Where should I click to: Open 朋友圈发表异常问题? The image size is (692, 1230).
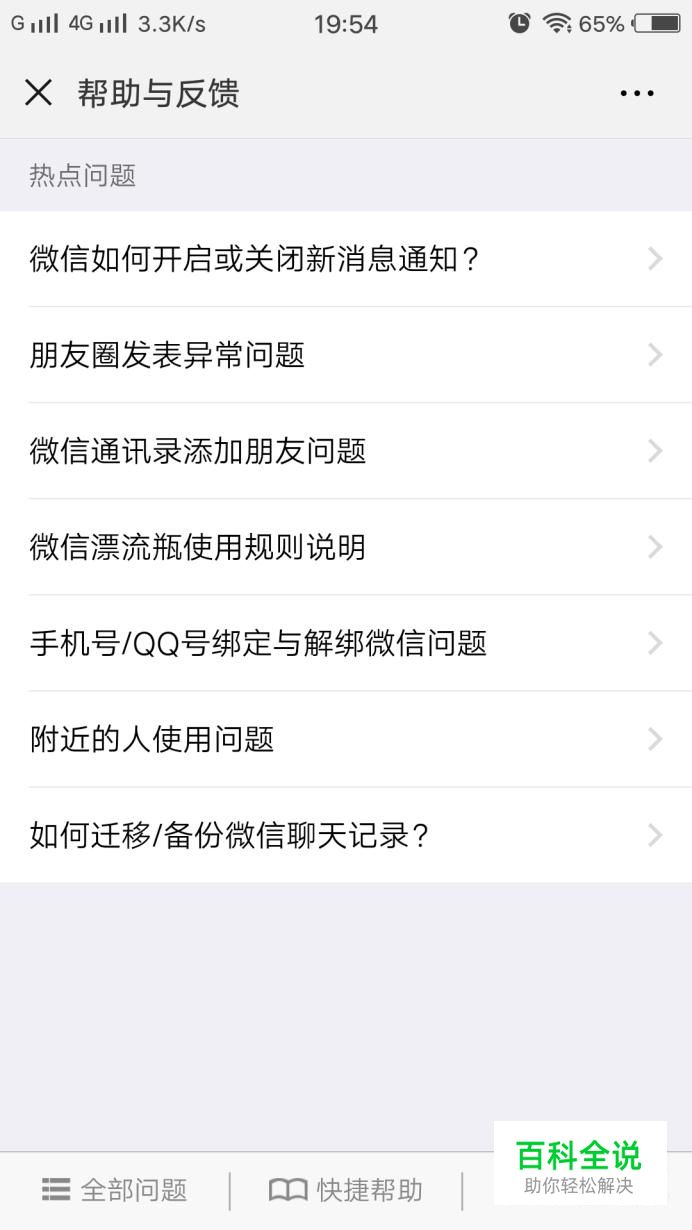(x=346, y=355)
